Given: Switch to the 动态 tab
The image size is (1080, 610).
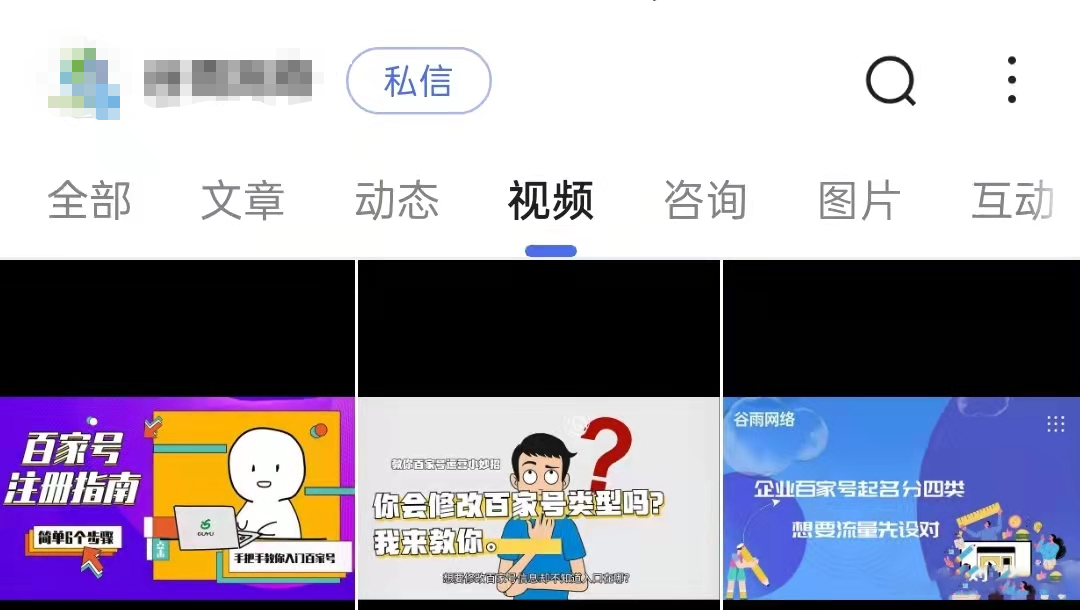Looking at the screenshot, I should point(397,201).
